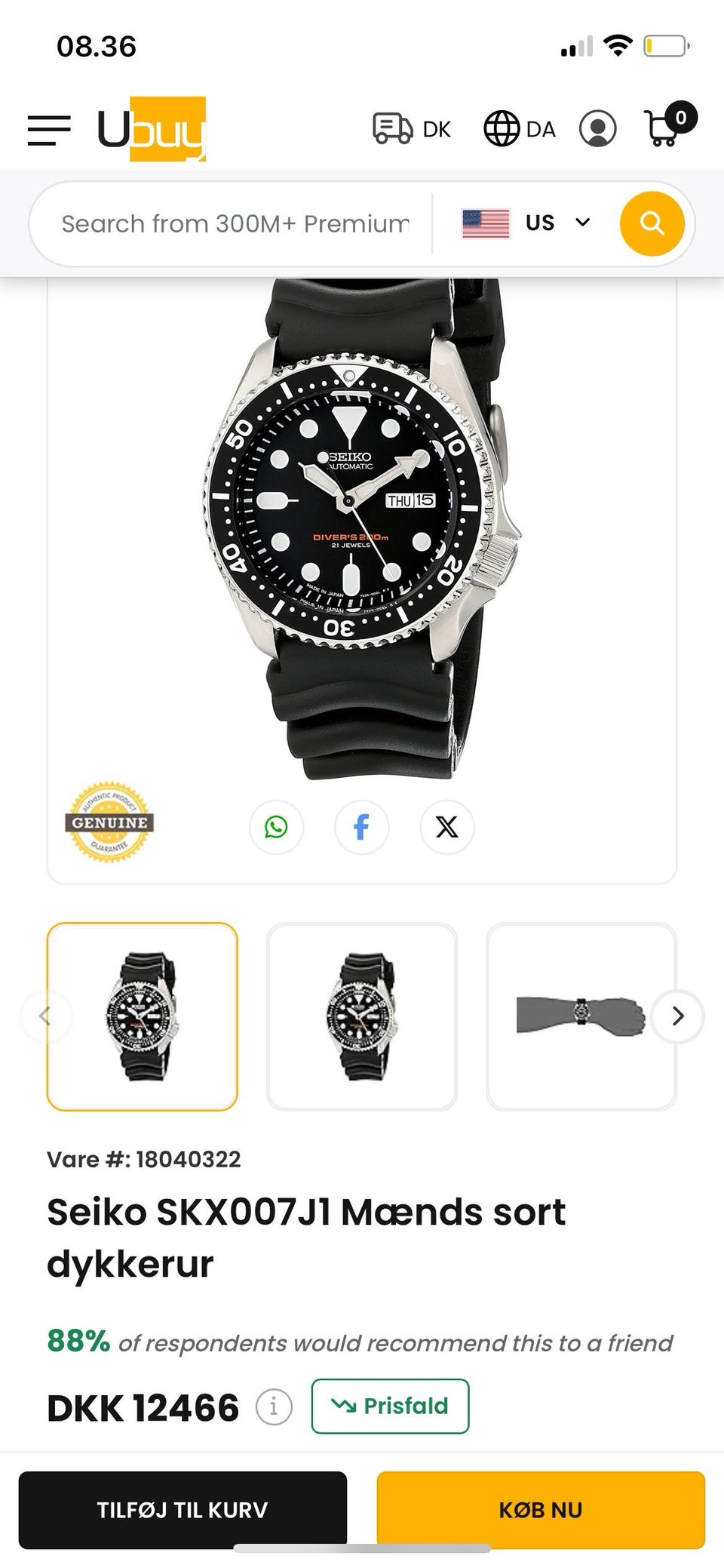The image size is (724, 1568).
Task: Buy now with Køb nu
Action: point(541,1510)
